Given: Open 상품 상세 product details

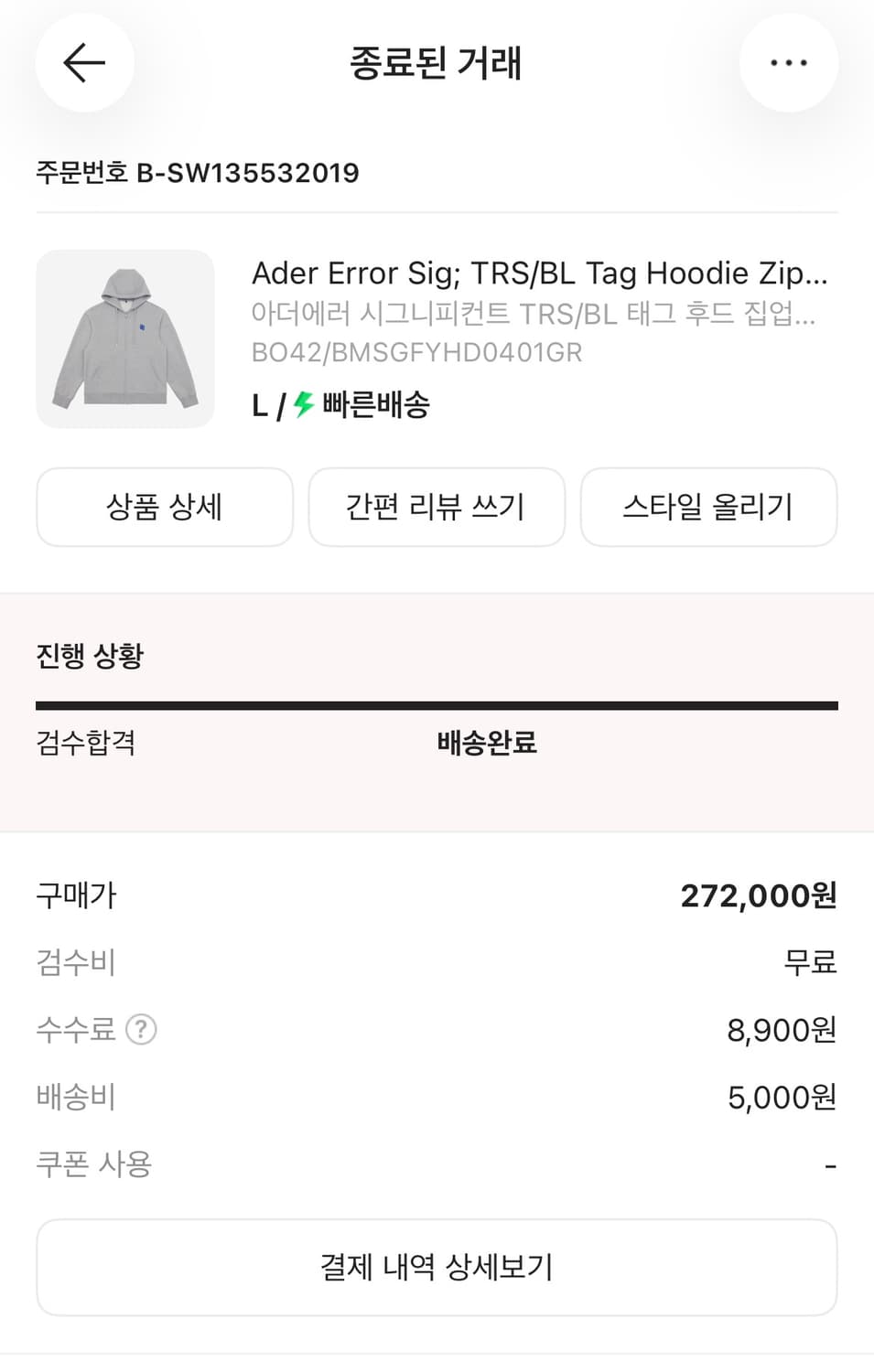Looking at the screenshot, I should coord(164,508).
